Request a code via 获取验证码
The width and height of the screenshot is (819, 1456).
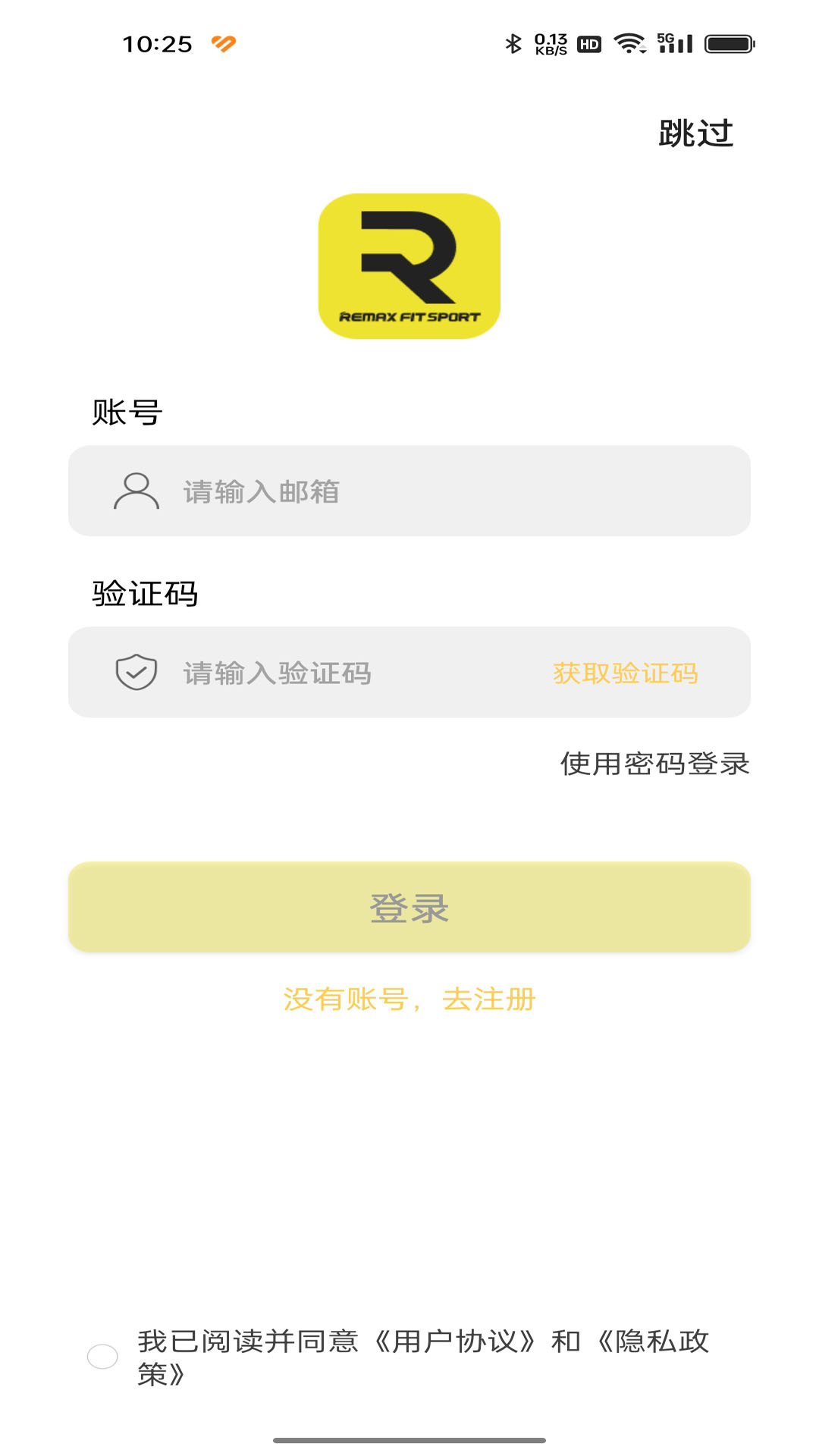(625, 673)
